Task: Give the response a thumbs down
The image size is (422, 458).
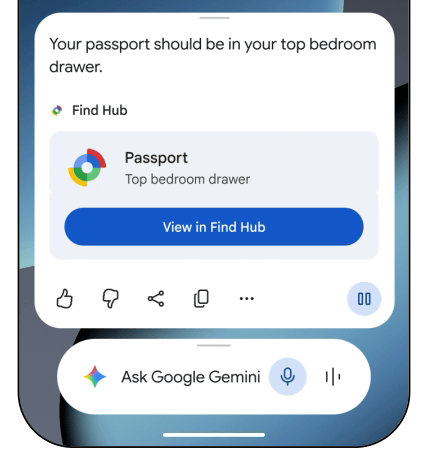Action: [110, 298]
